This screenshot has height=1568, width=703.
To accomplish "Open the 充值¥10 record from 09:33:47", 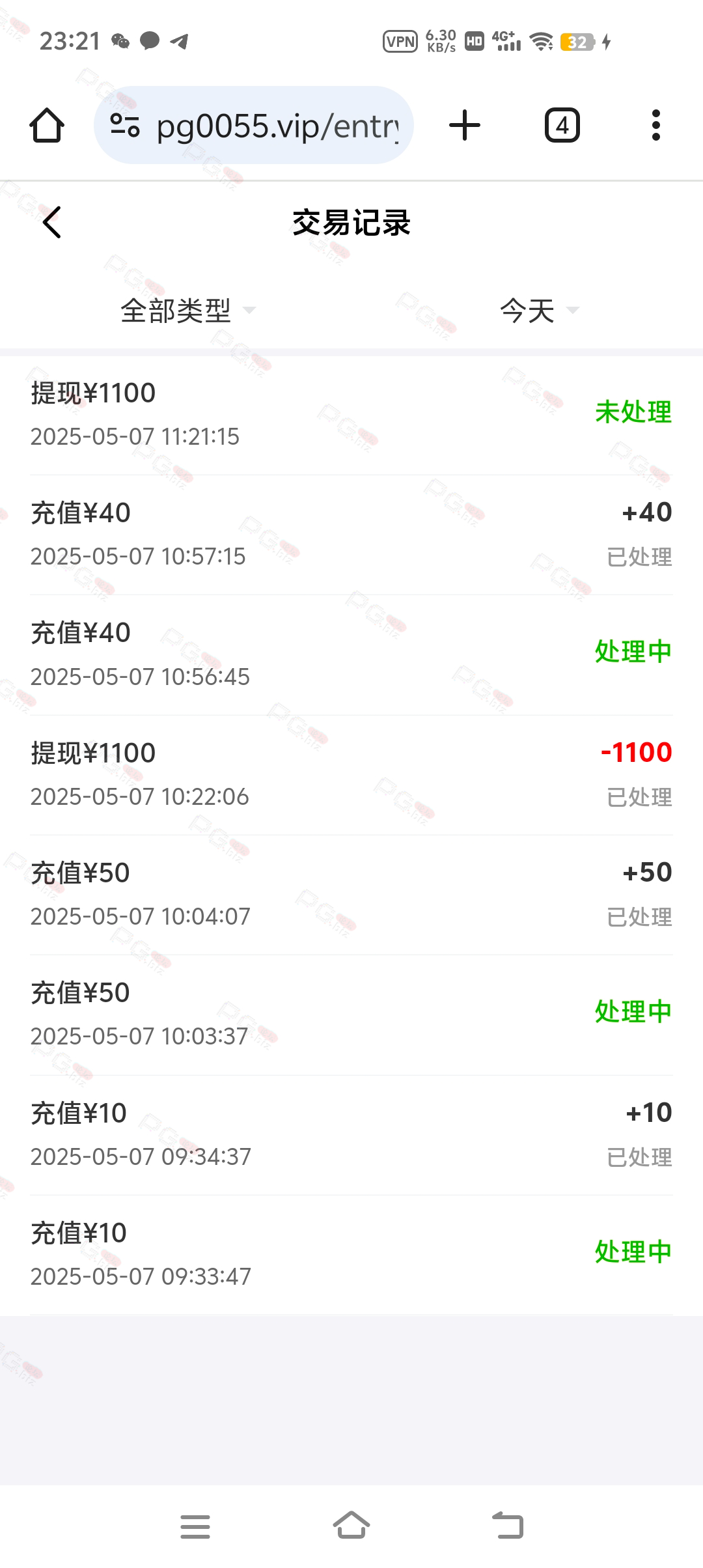I will (x=351, y=1255).
